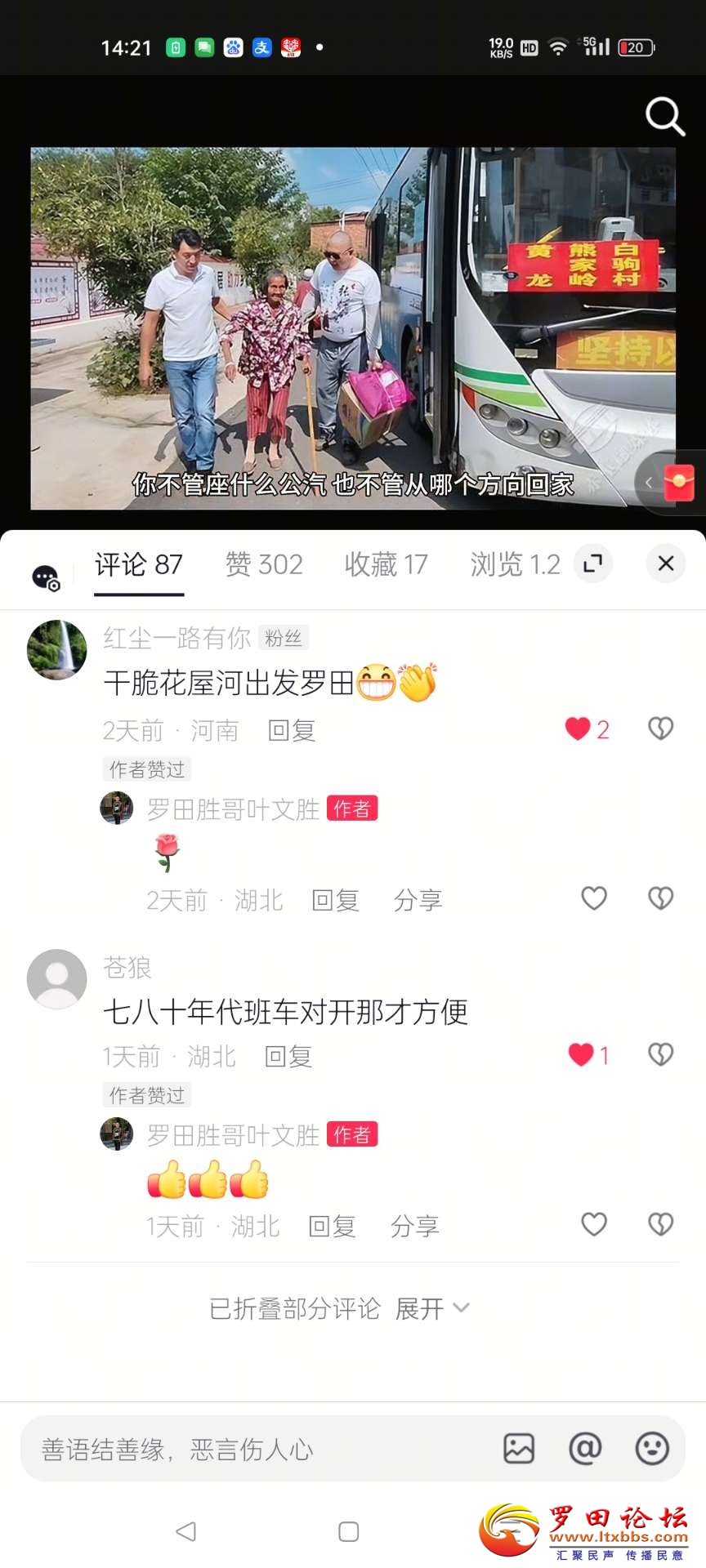
Task: Switch to the 浏览 1.2 tab
Action: pyautogui.click(x=515, y=564)
